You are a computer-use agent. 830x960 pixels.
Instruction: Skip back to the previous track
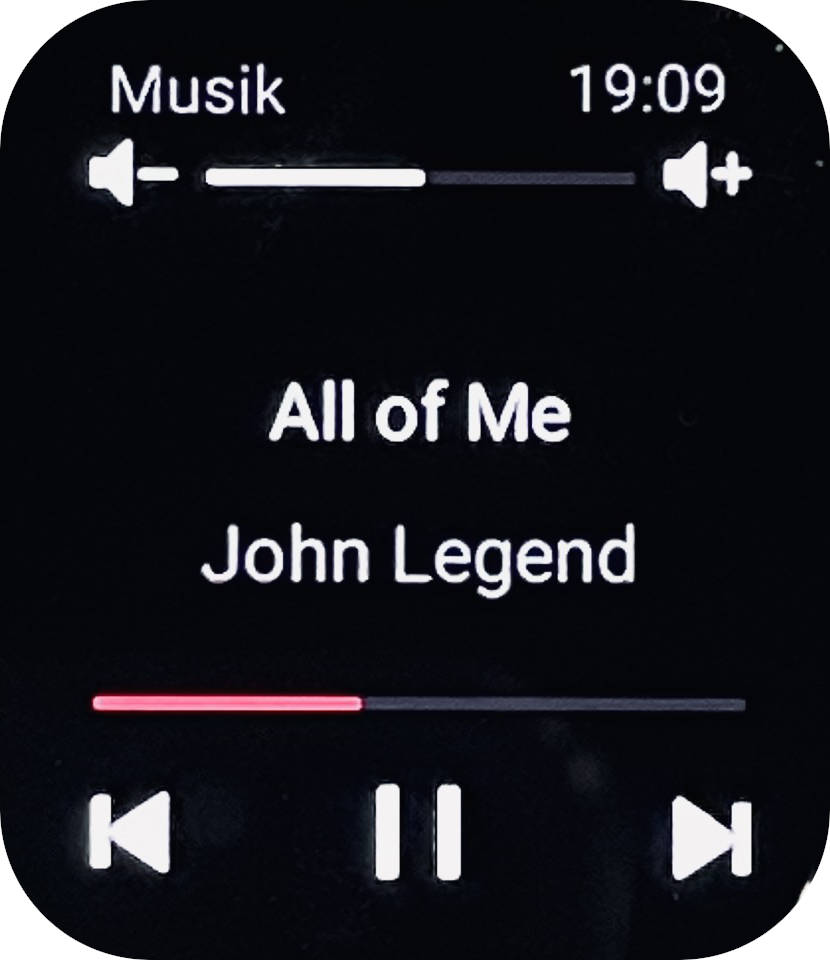[130, 832]
